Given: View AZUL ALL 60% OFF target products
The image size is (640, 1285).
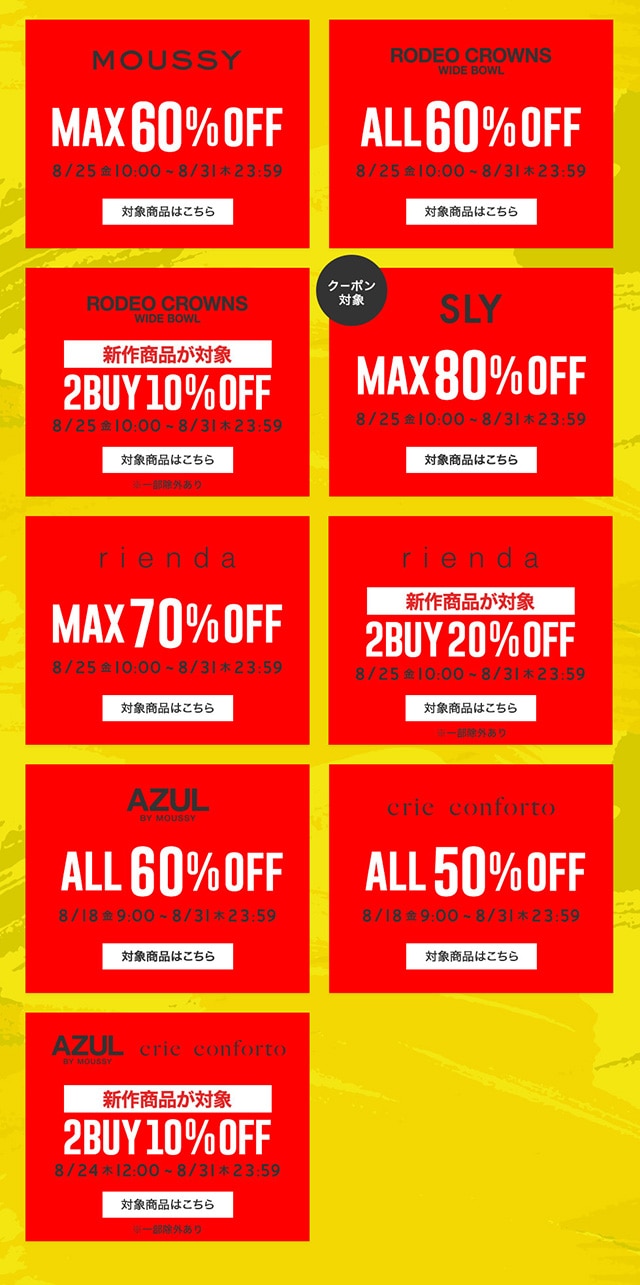Looking at the screenshot, I should pyautogui.click(x=167, y=956).
